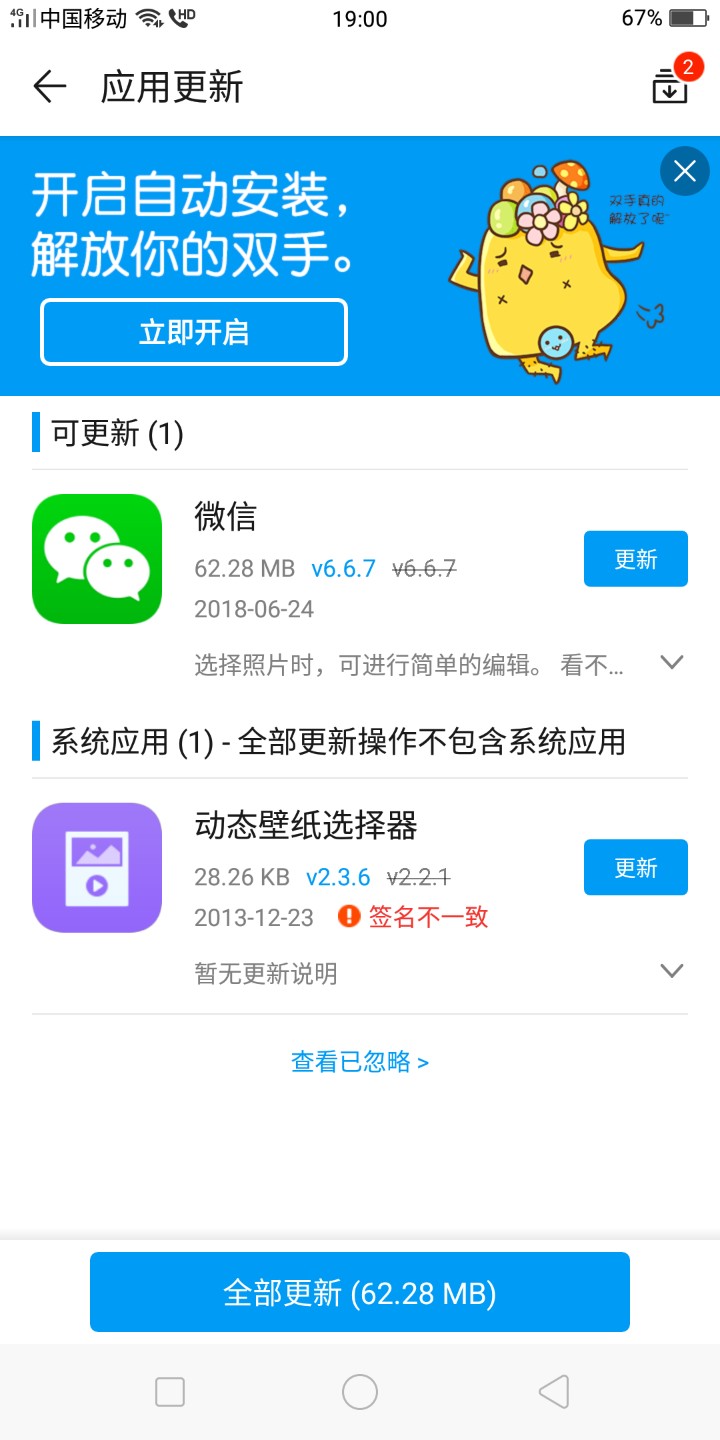Open the 微信 app details
Image resolution: width=720 pixels, height=1440 pixels.
[x=97, y=559]
